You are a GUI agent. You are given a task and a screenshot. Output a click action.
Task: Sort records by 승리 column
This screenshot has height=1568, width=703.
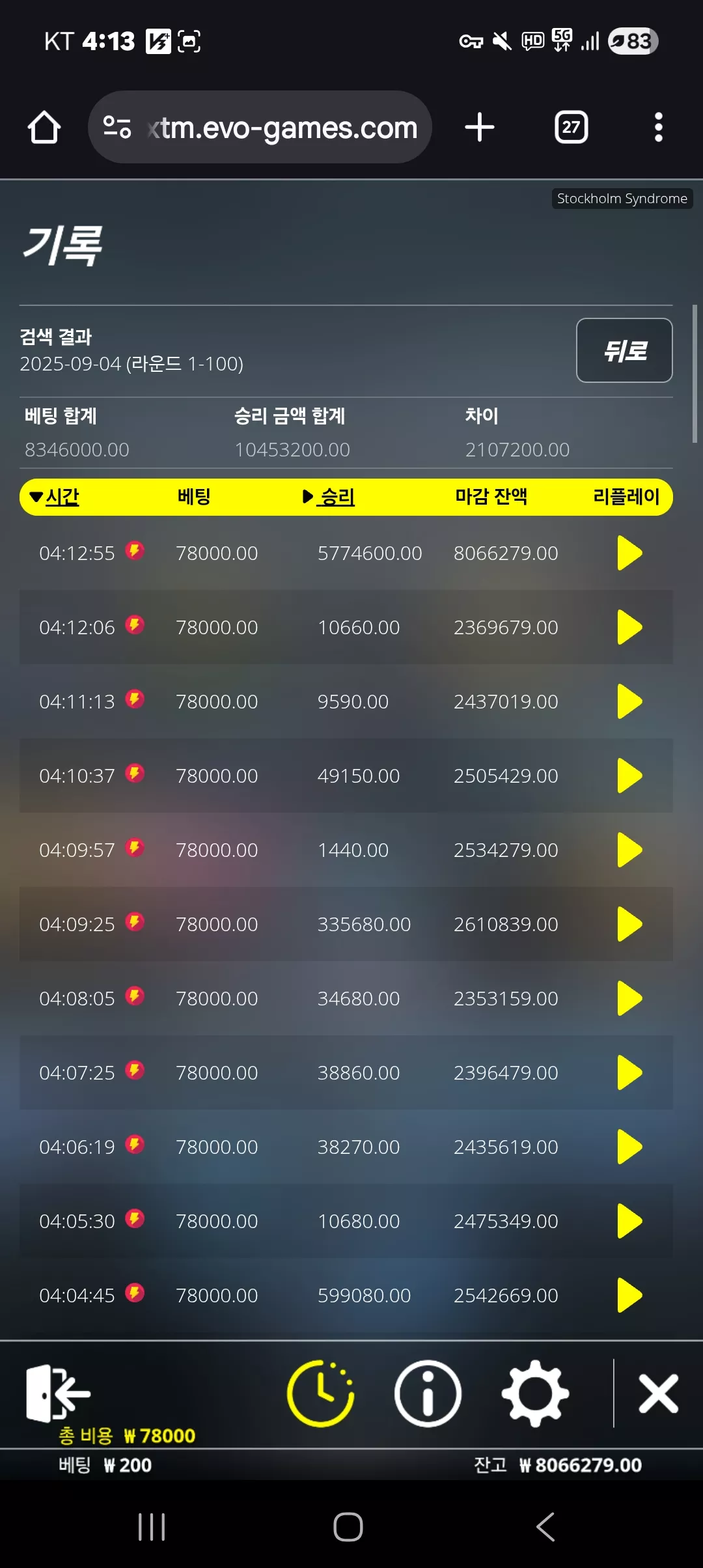click(329, 497)
